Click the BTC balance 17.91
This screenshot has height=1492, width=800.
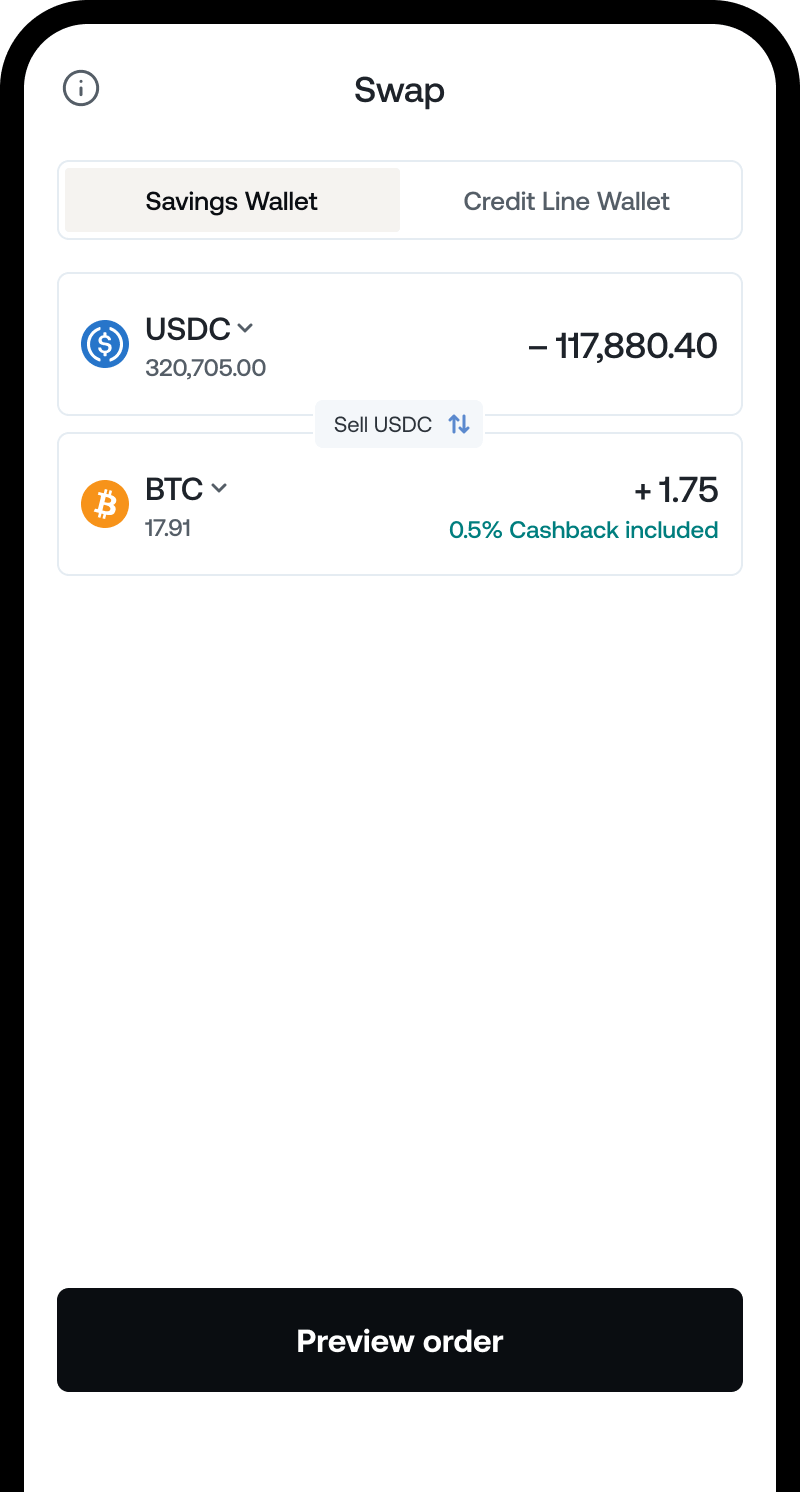(x=167, y=528)
